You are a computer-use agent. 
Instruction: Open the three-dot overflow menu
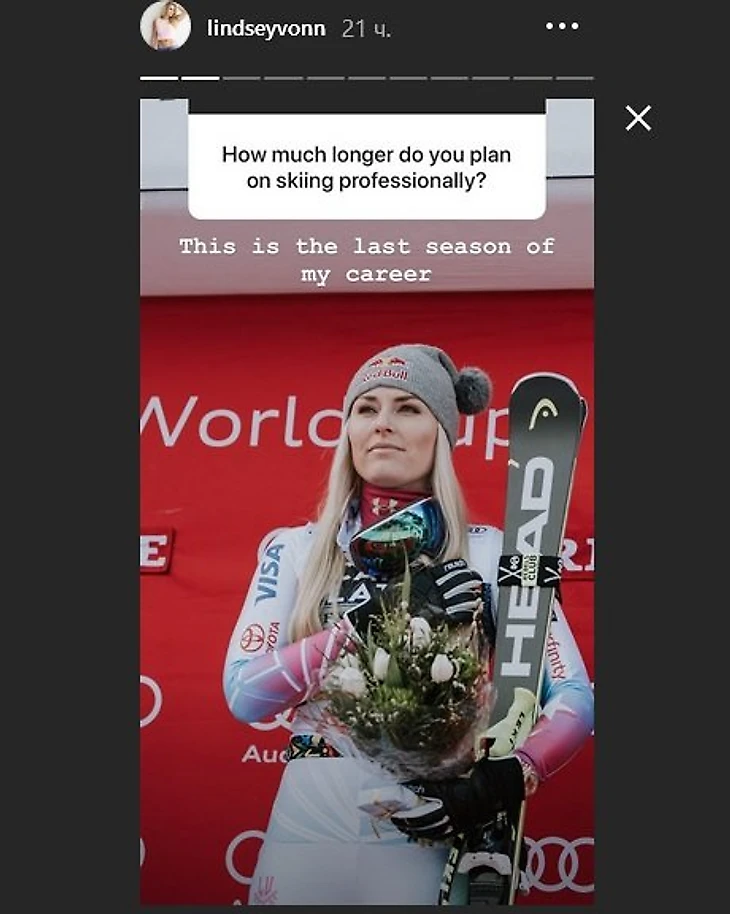click(x=562, y=27)
